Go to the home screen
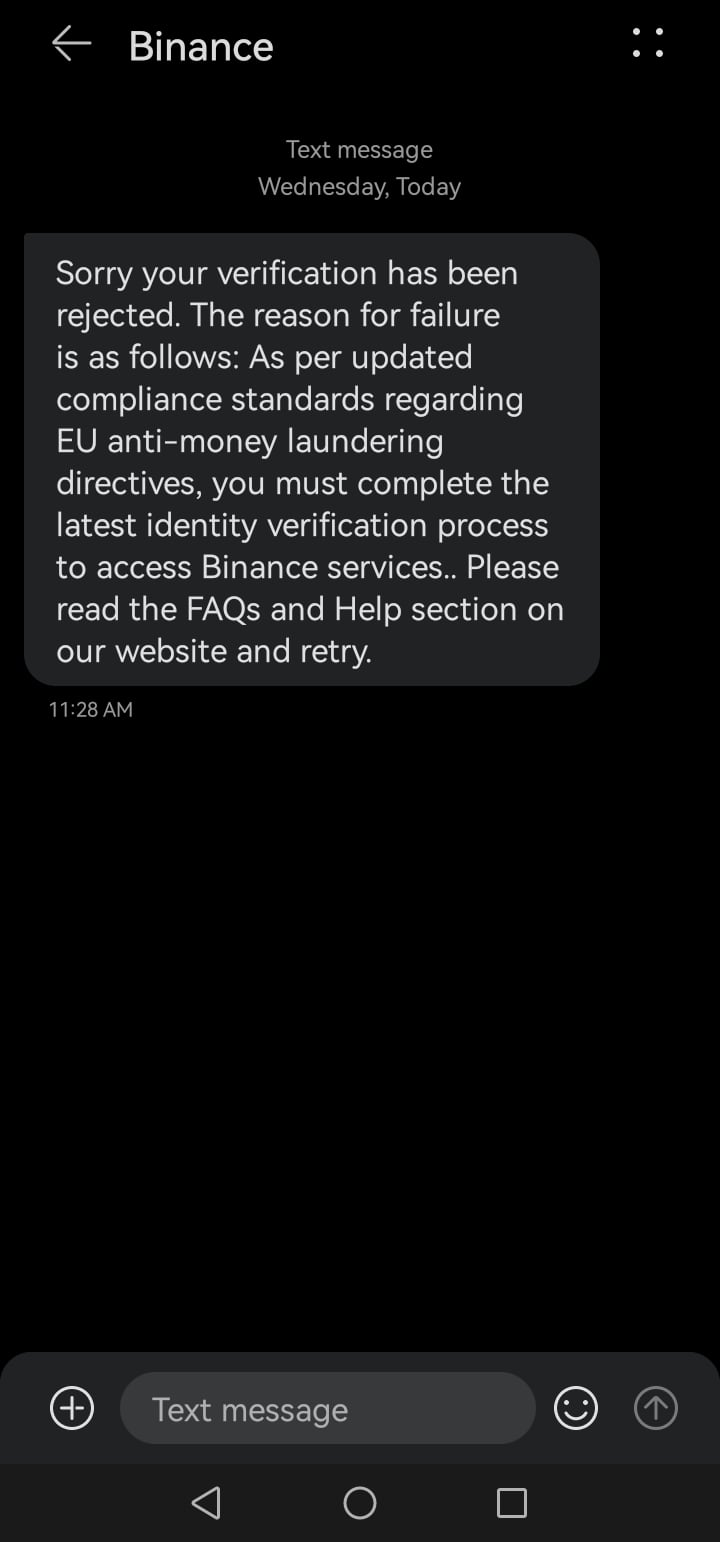 click(360, 1502)
